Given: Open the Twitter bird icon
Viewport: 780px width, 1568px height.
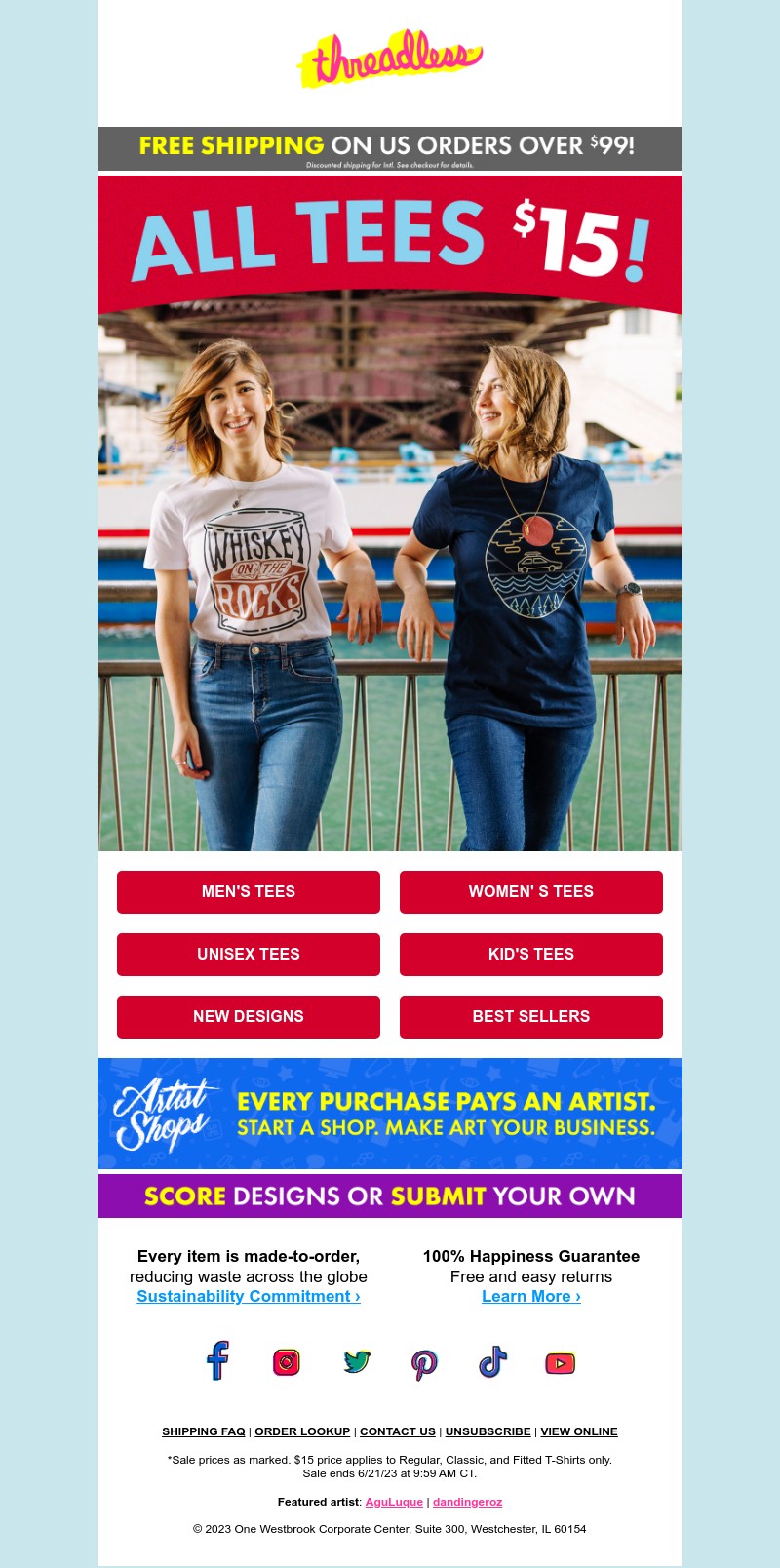Looking at the screenshot, I should coord(356,1361).
